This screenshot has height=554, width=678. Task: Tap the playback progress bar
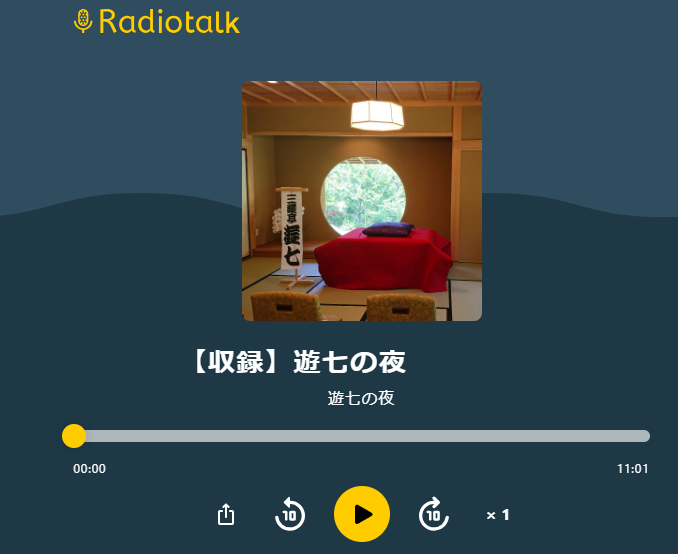click(361, 436)
